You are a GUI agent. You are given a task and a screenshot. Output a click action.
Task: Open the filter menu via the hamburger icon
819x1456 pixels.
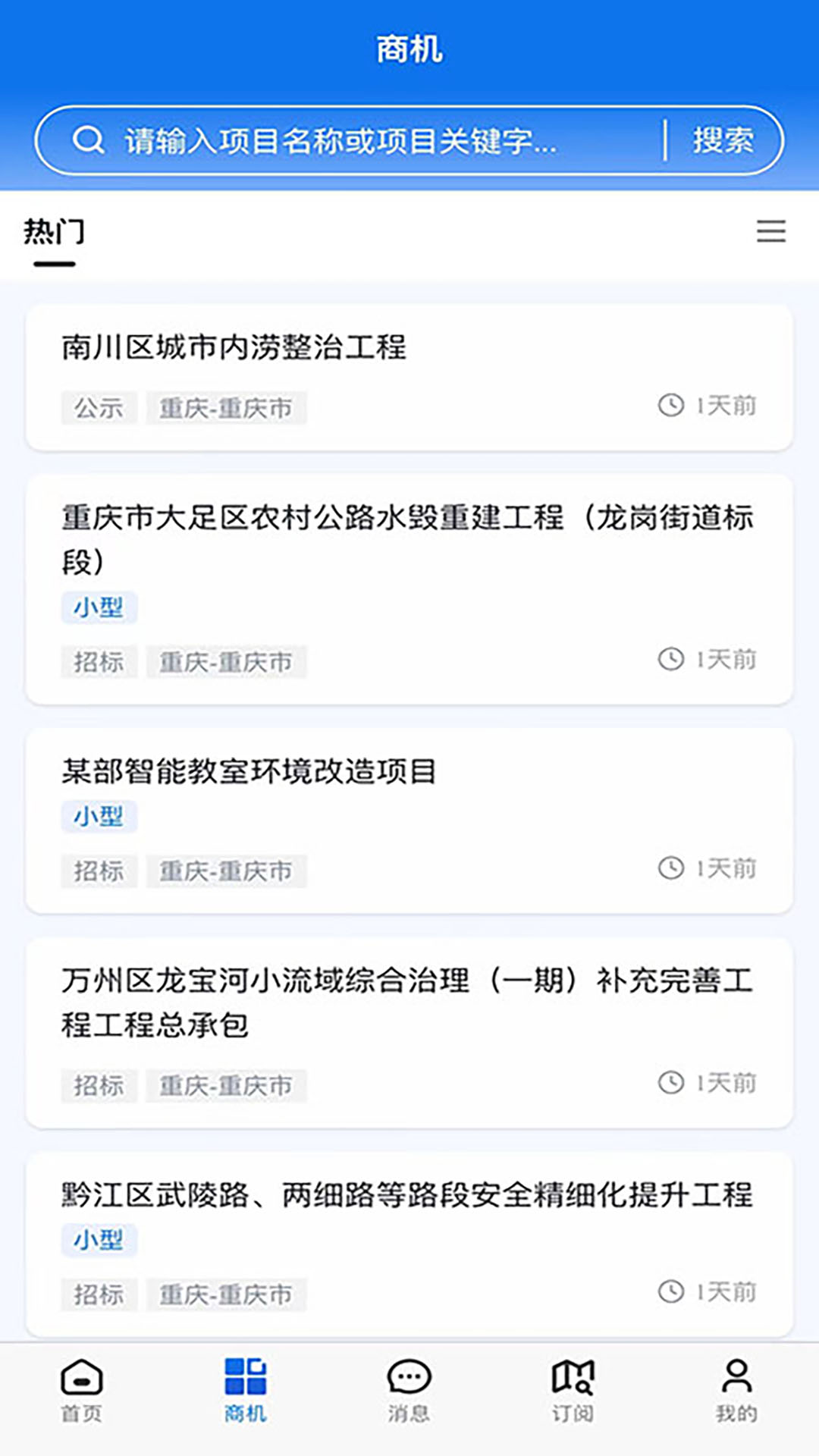[771, 231]
